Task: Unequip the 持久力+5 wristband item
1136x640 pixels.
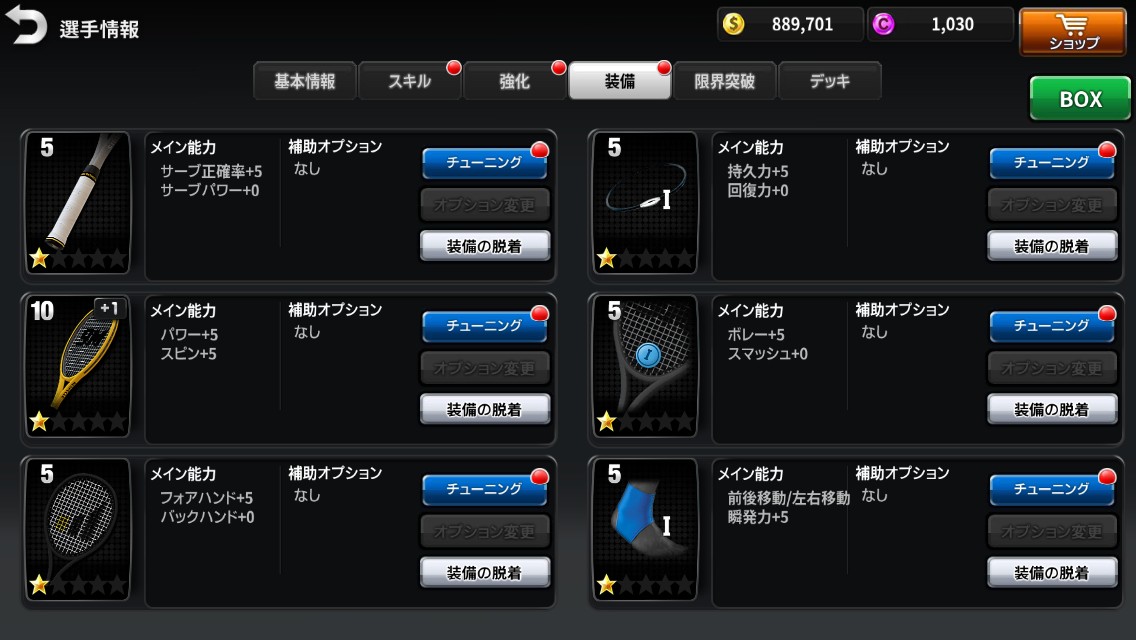Action: [1052, 246]
